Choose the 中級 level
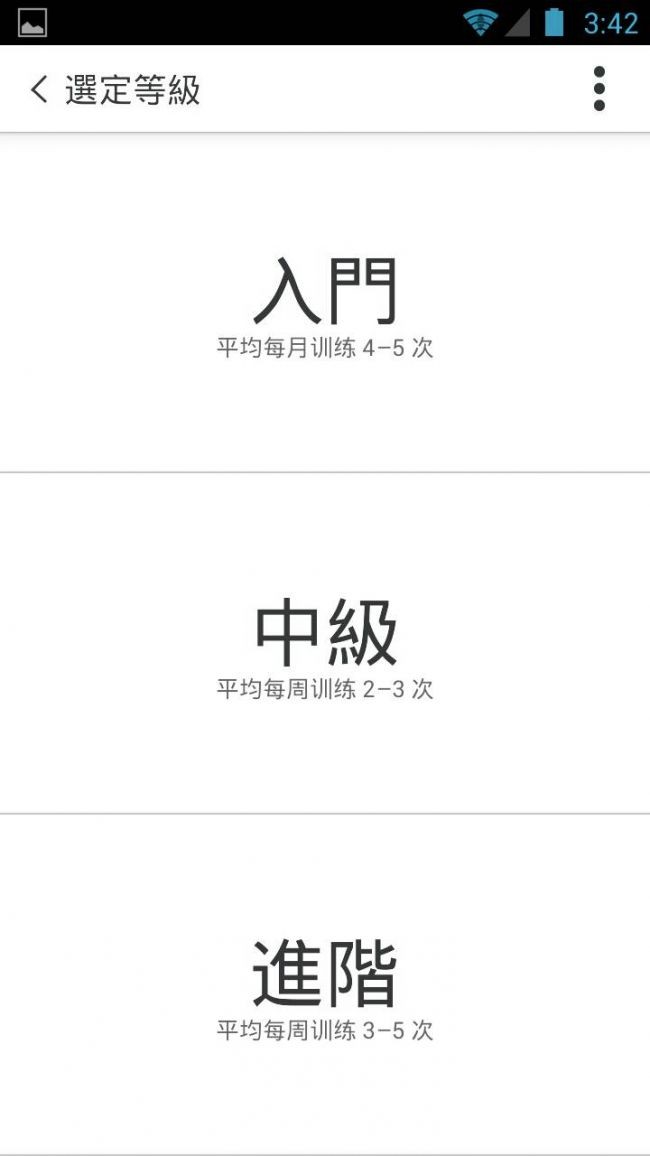Viewport: 650px width, 1156px height. pos(325,645)
